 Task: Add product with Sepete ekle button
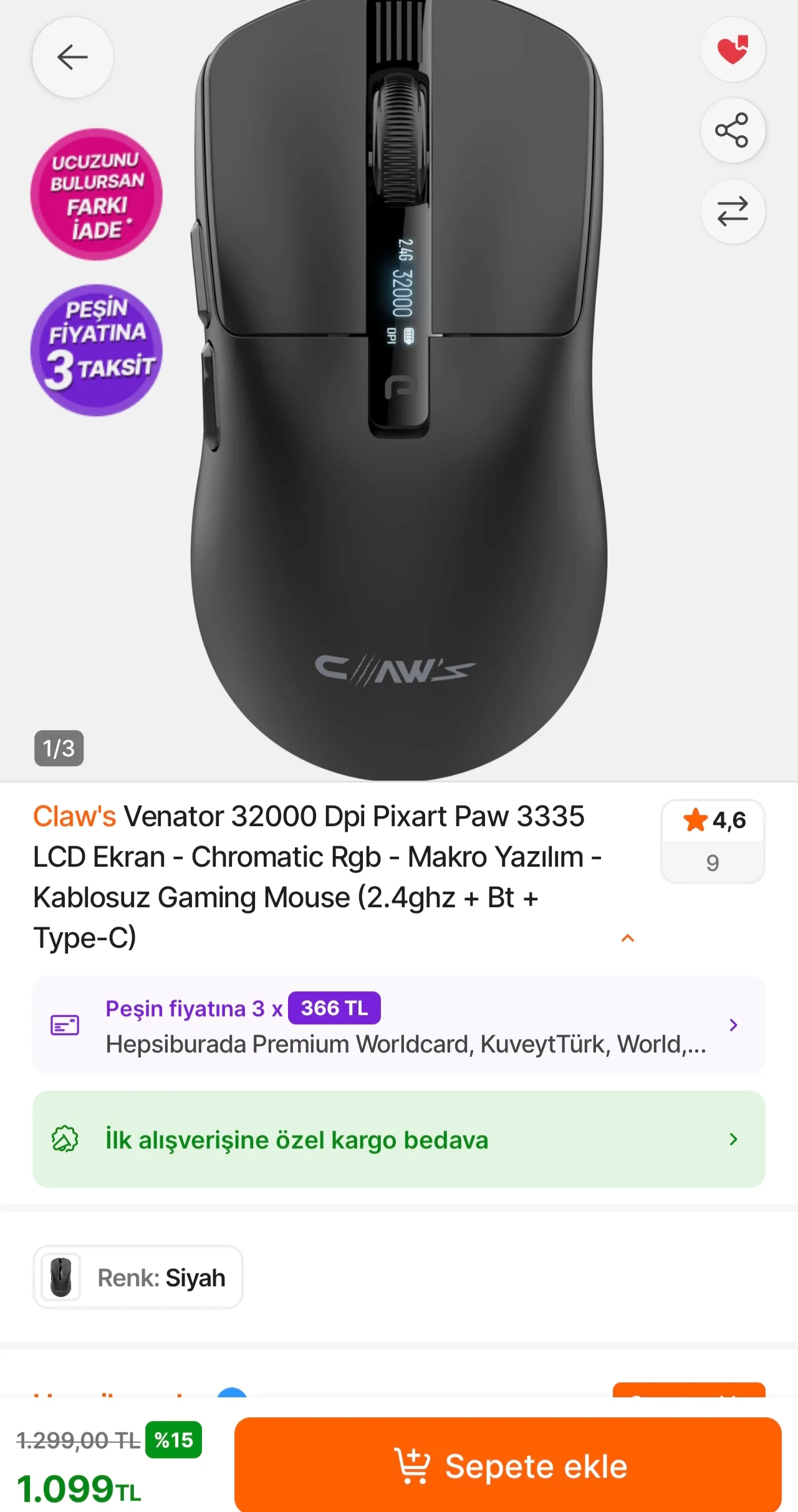point(507,1465)
